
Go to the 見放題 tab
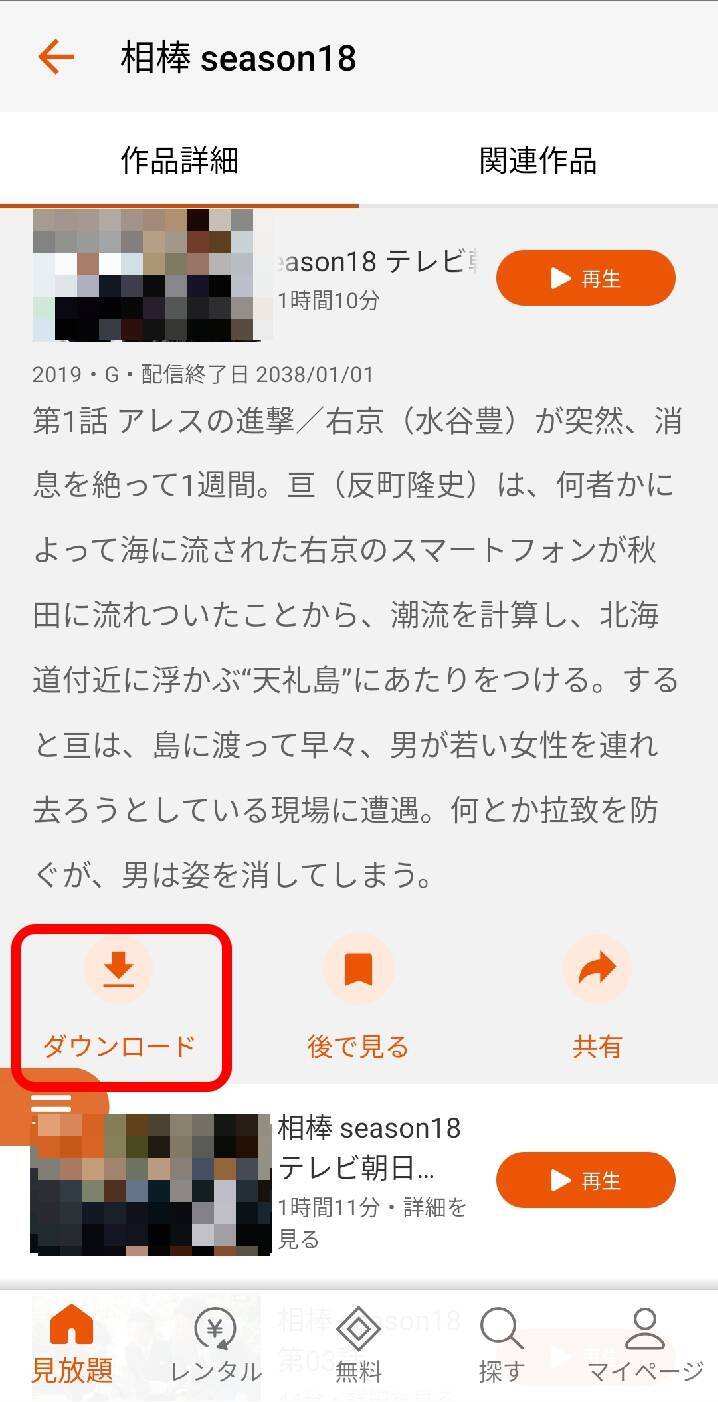coord(72,1346)
